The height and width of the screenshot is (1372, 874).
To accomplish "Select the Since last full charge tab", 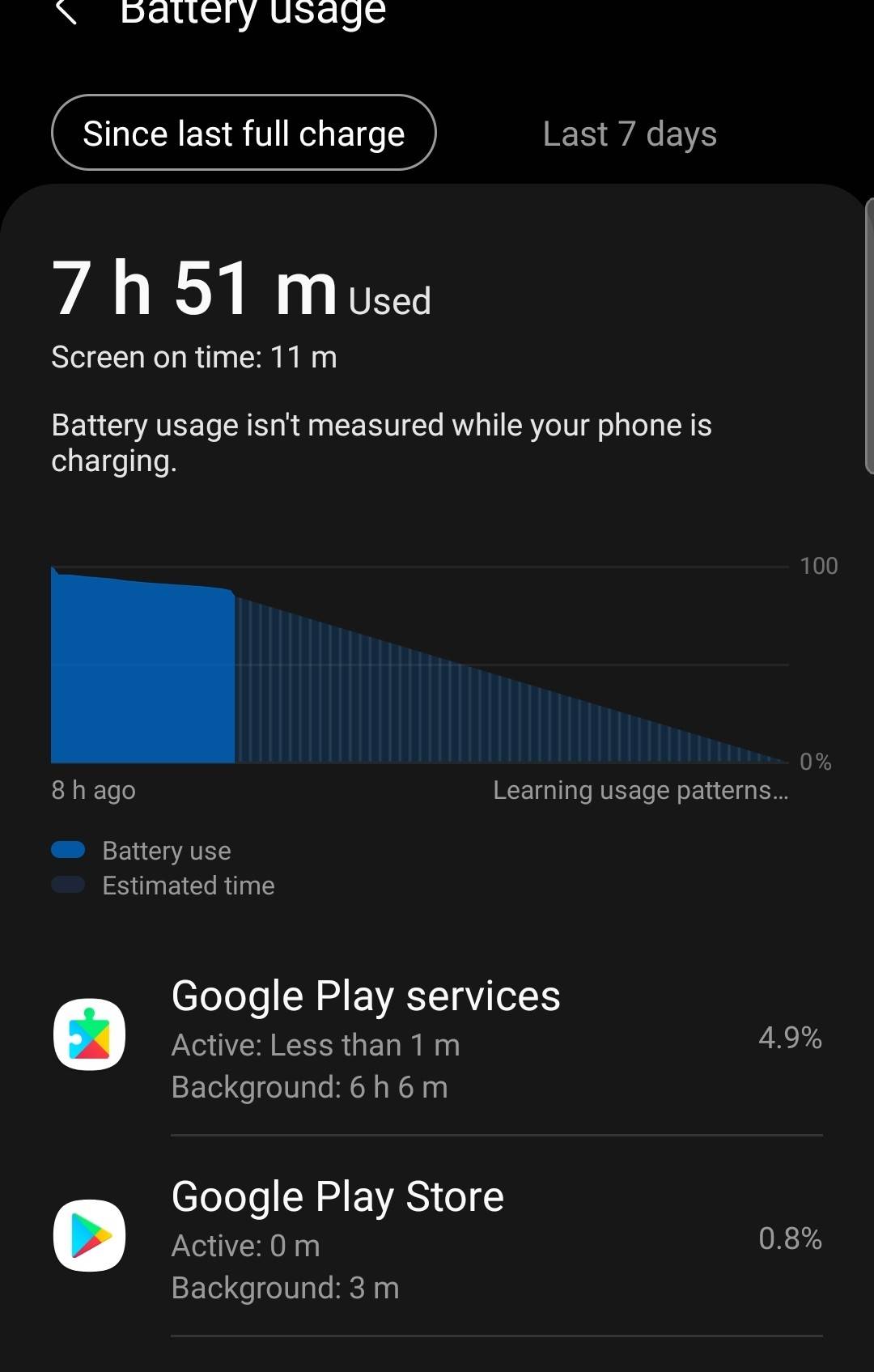I will pos(244,134).
